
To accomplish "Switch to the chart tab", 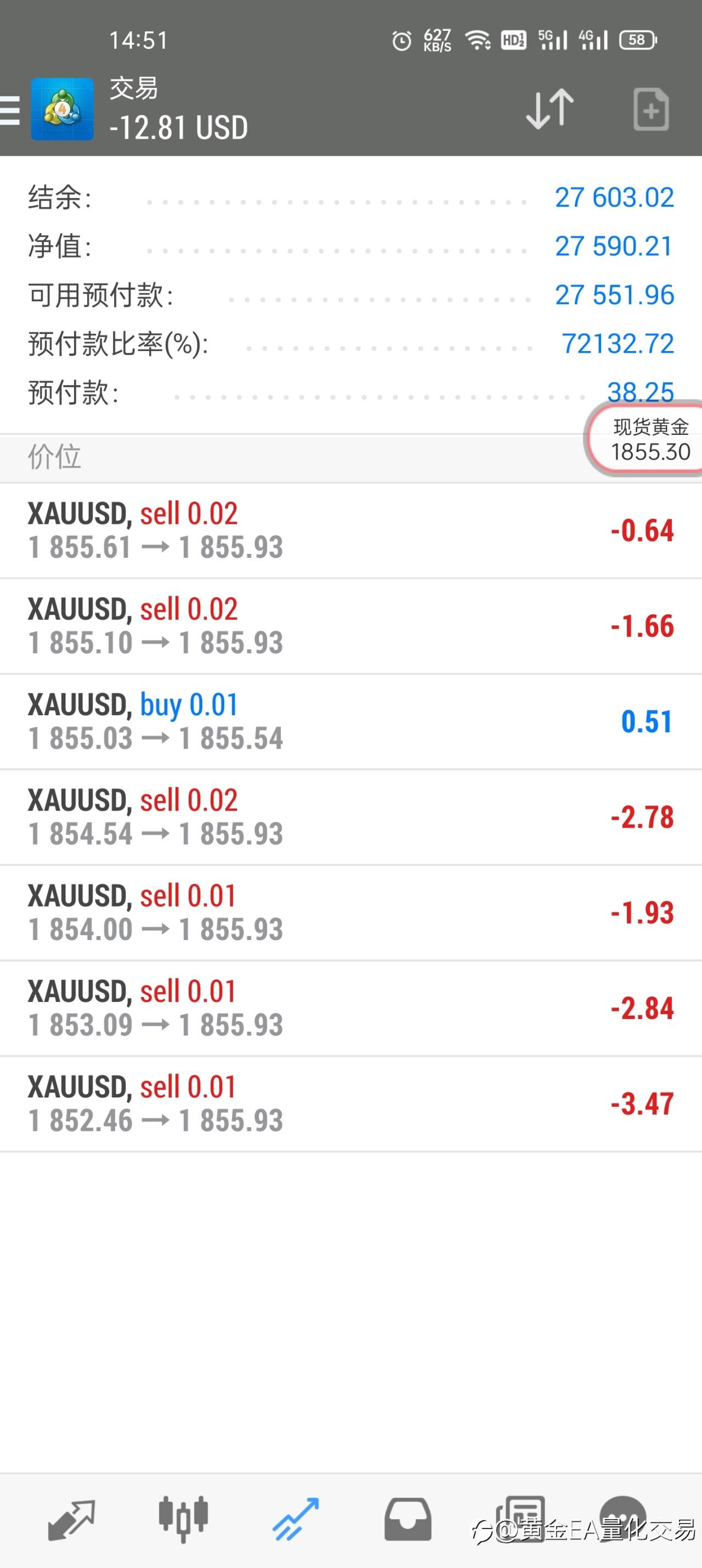I will (x=183, y=1519).
